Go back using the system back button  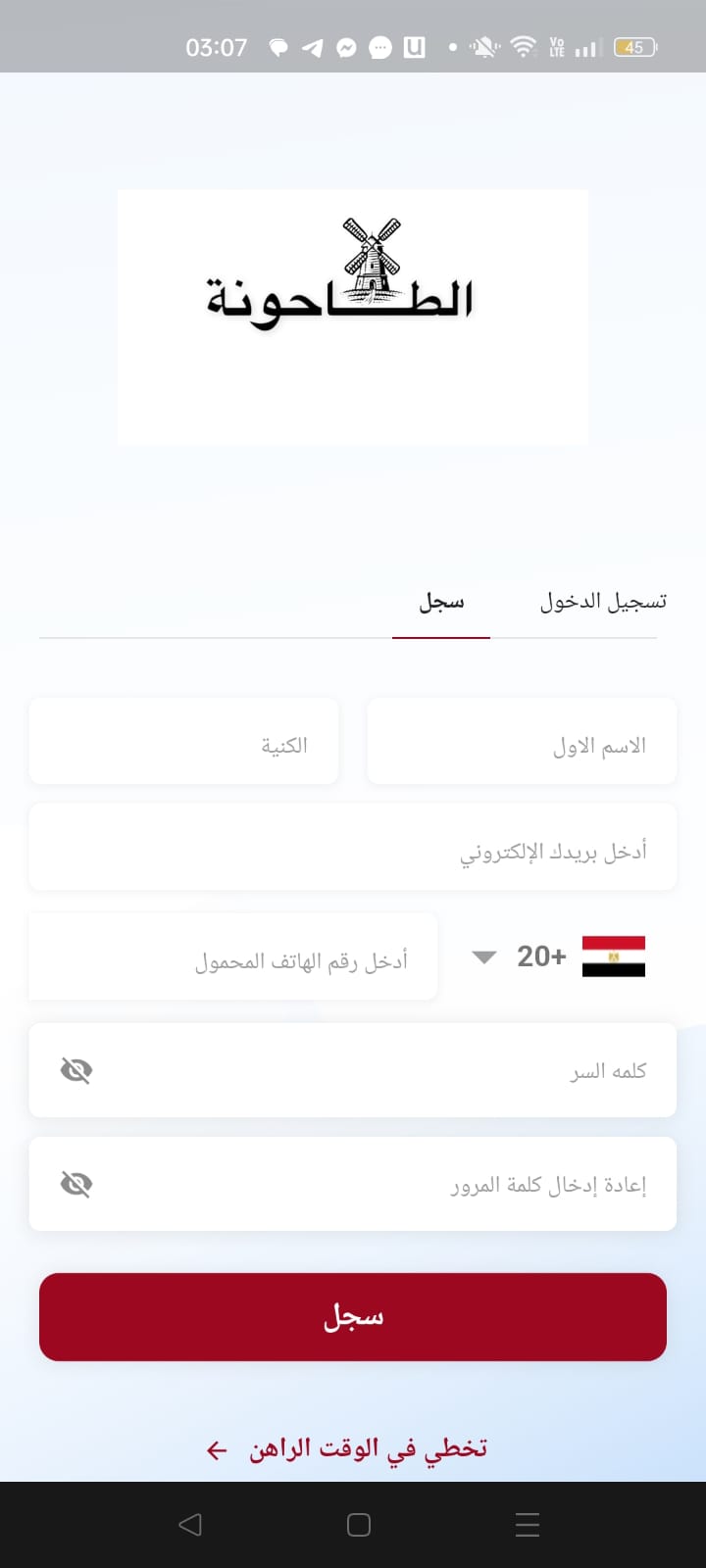190,1524
